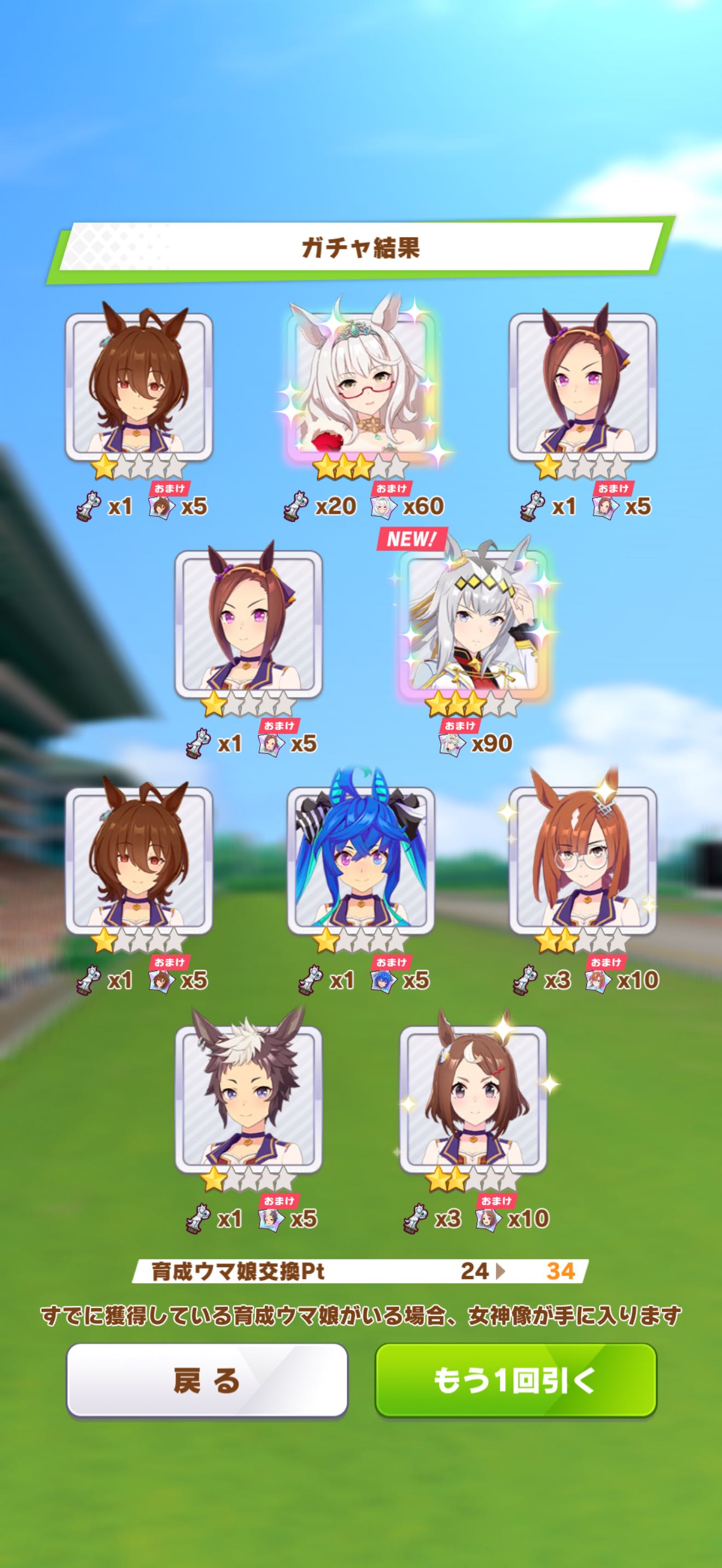Pull again with もう1回引く
Screen dimensions: 722x1568
[516, 1380]
